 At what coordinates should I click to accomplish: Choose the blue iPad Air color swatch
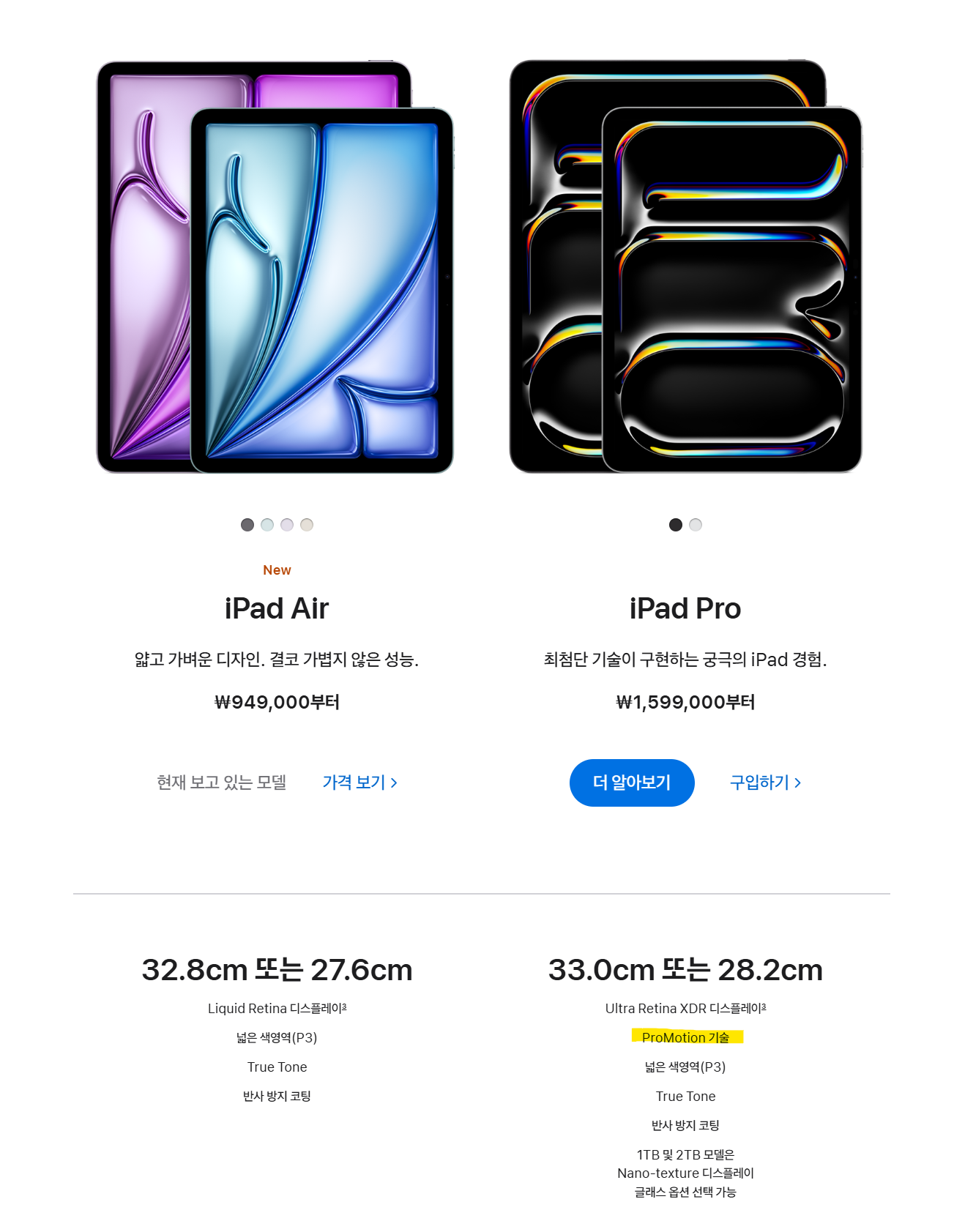(x=267, y=525)
